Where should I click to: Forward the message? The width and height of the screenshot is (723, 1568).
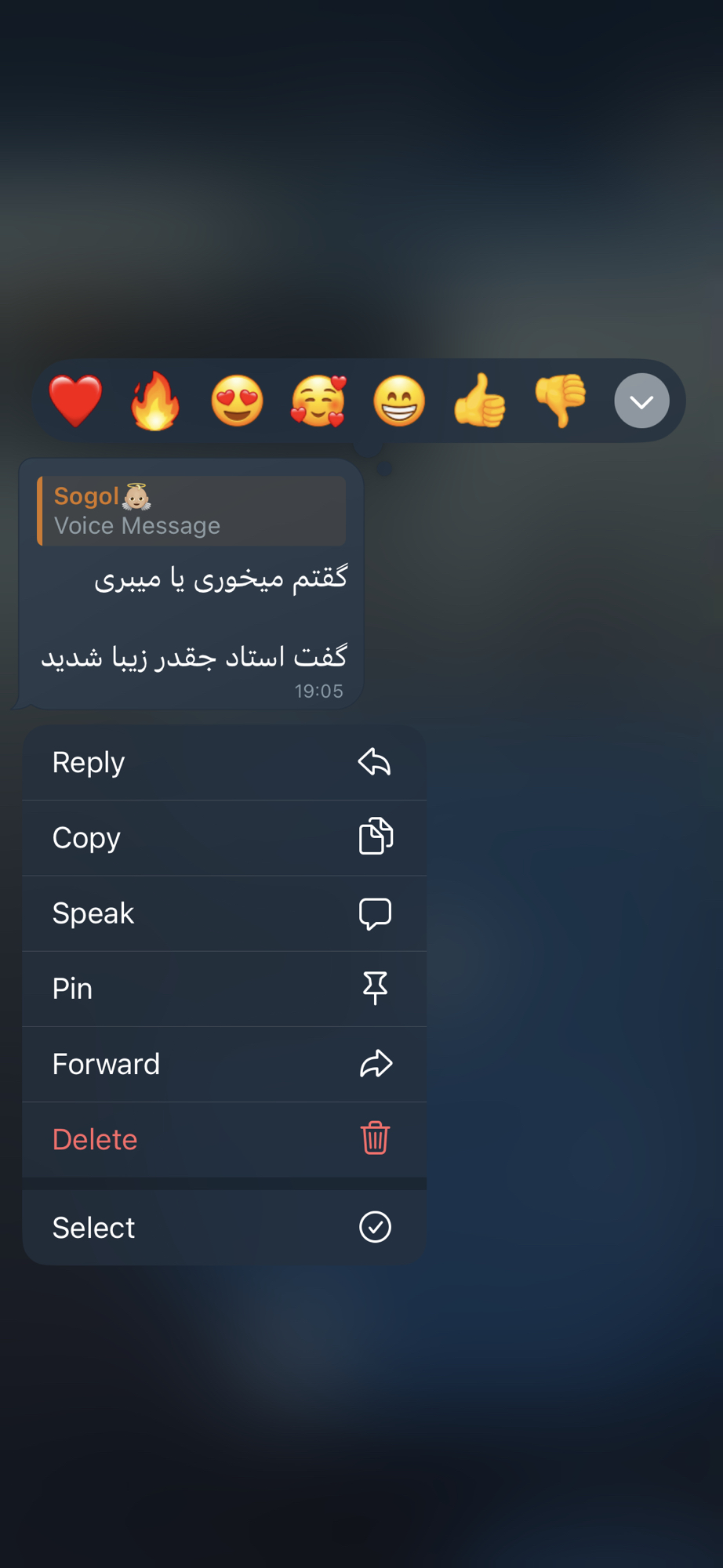[223, 1064]
